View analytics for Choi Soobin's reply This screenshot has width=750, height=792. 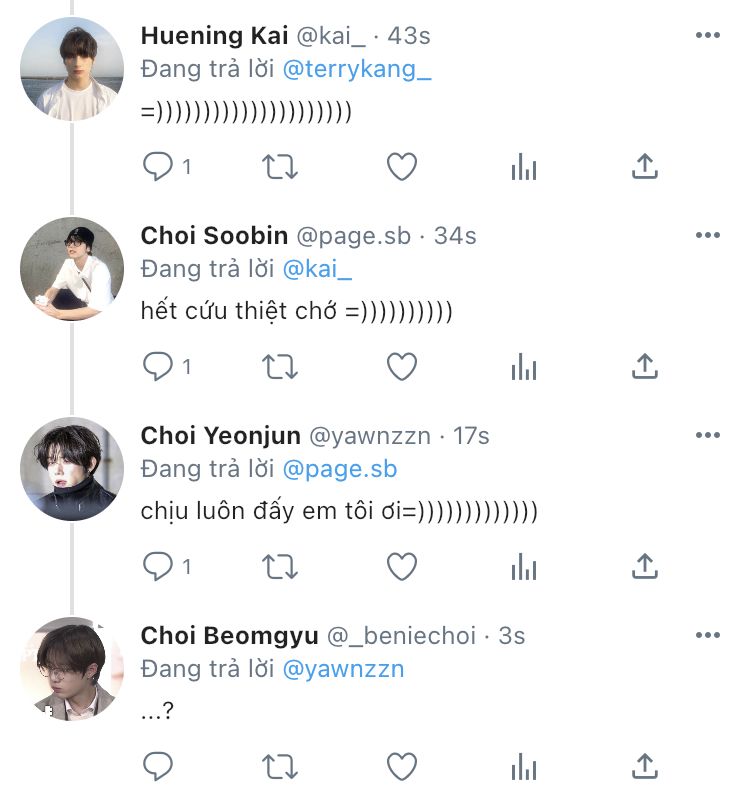coord(524,367)
